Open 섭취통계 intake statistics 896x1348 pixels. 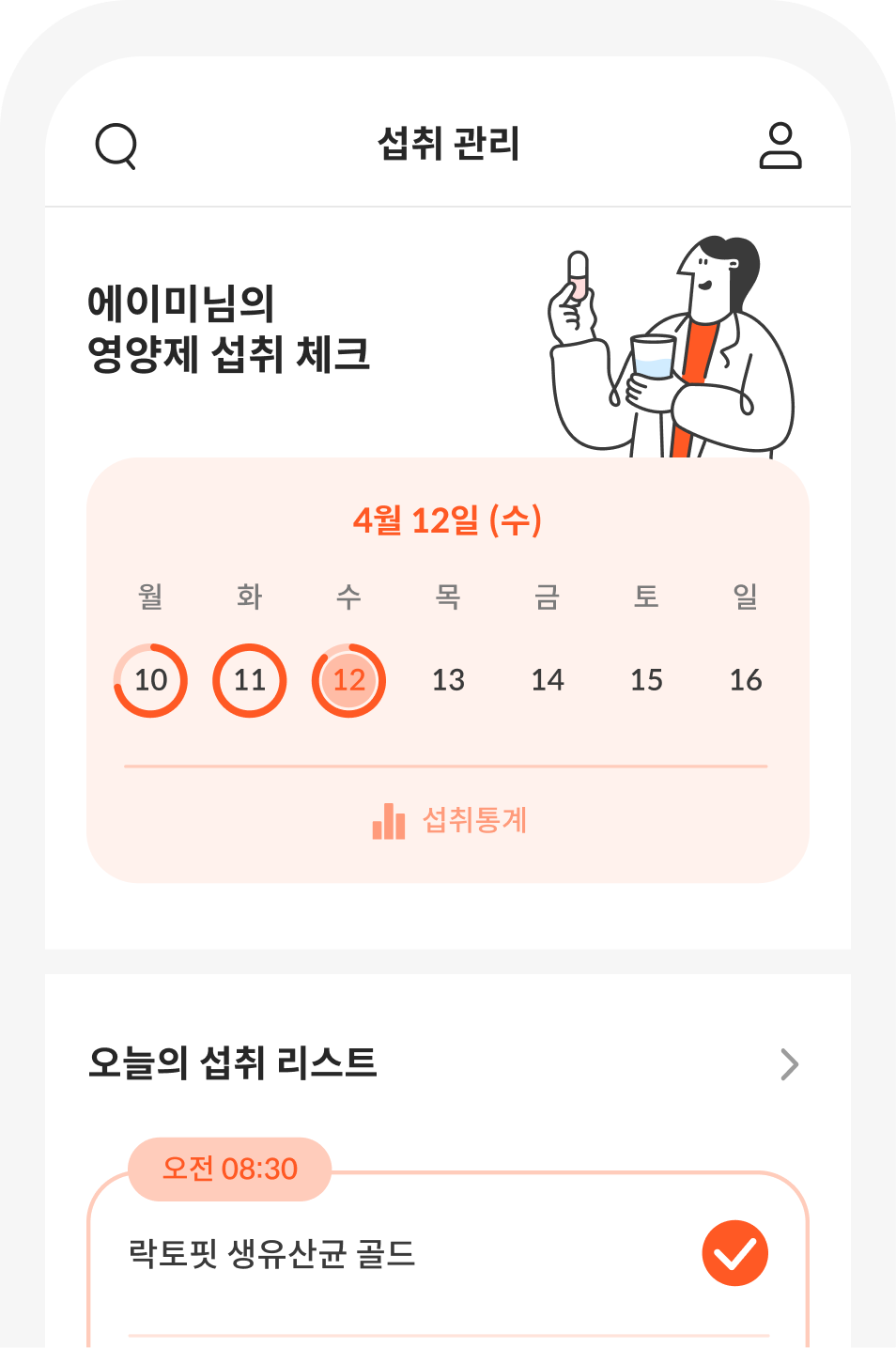pos(449,820)
